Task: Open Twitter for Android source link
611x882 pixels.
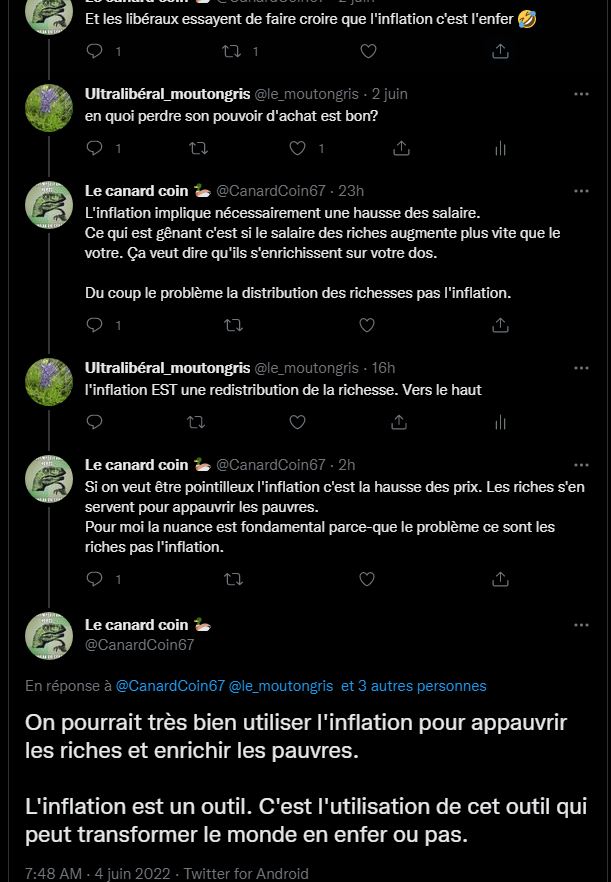Action: [246, 874]
